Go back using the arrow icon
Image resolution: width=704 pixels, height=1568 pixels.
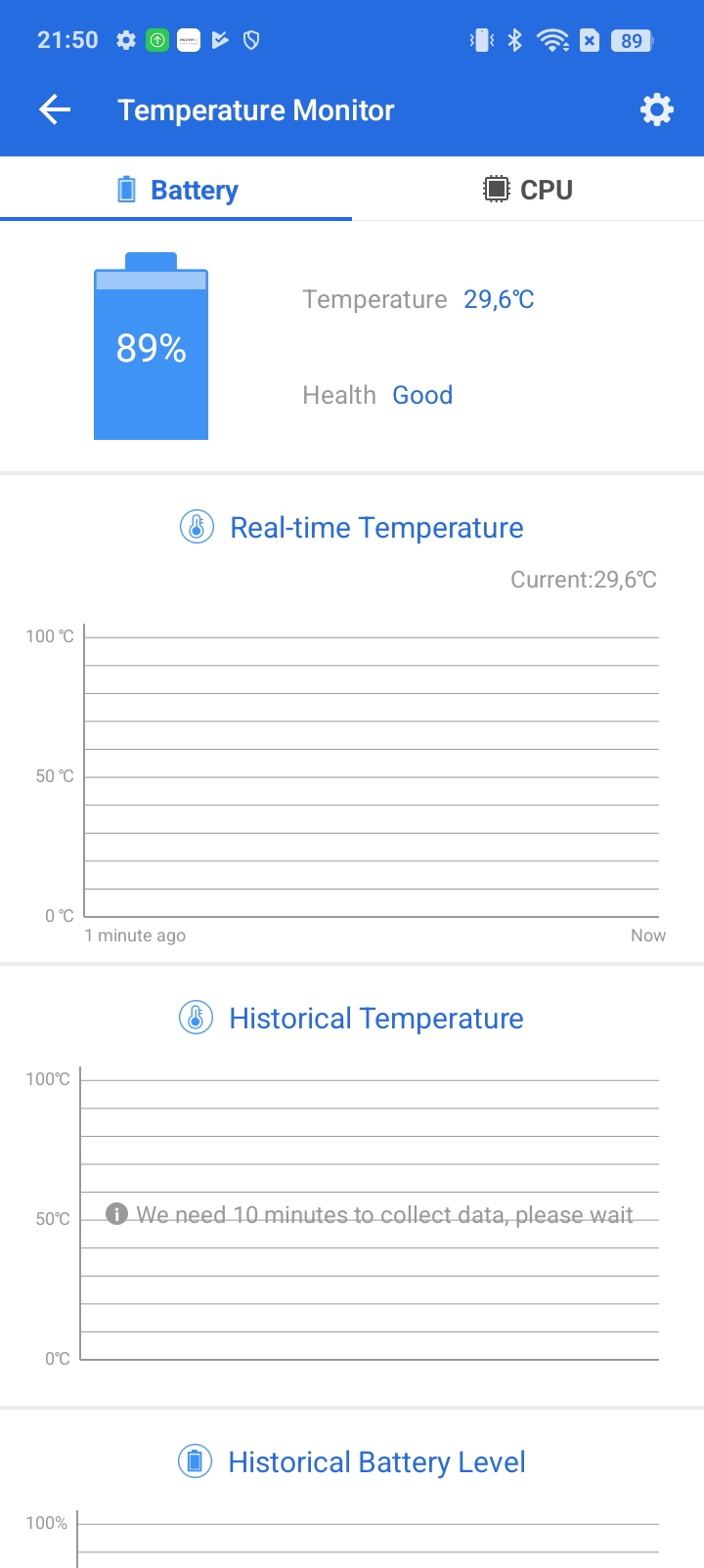pos(55,110)
